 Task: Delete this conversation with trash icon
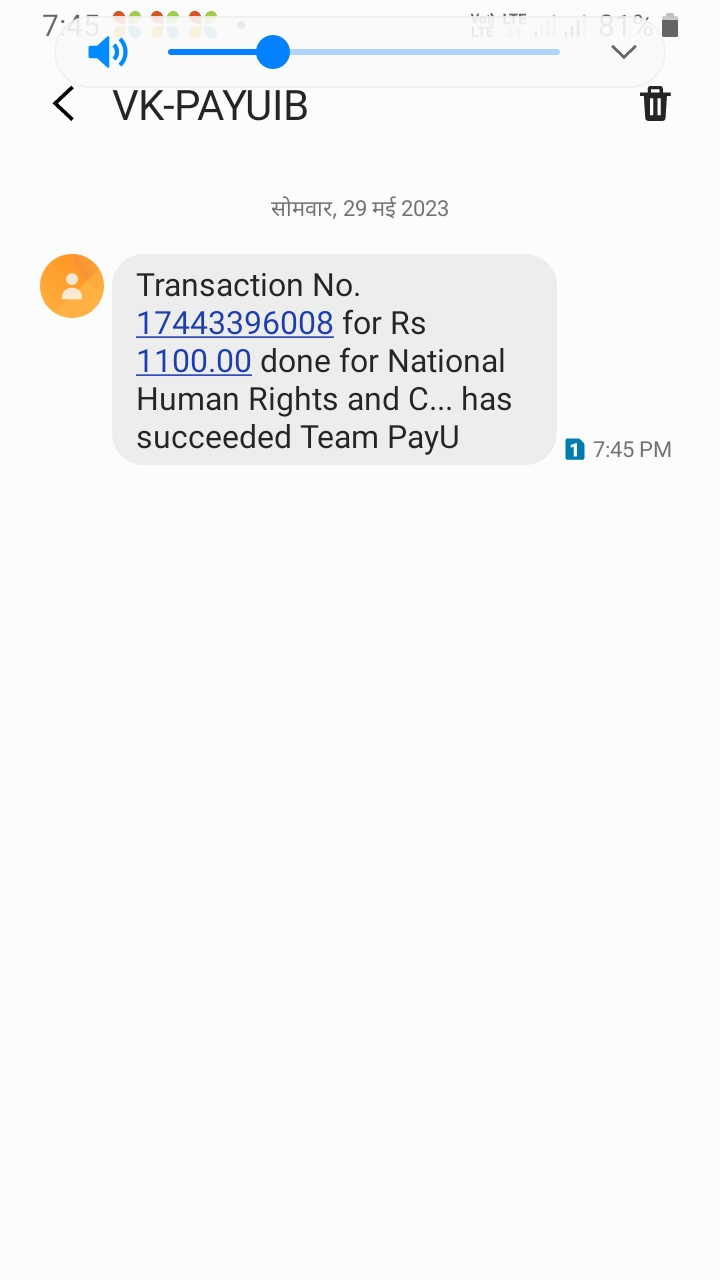[x=655, y=104]
